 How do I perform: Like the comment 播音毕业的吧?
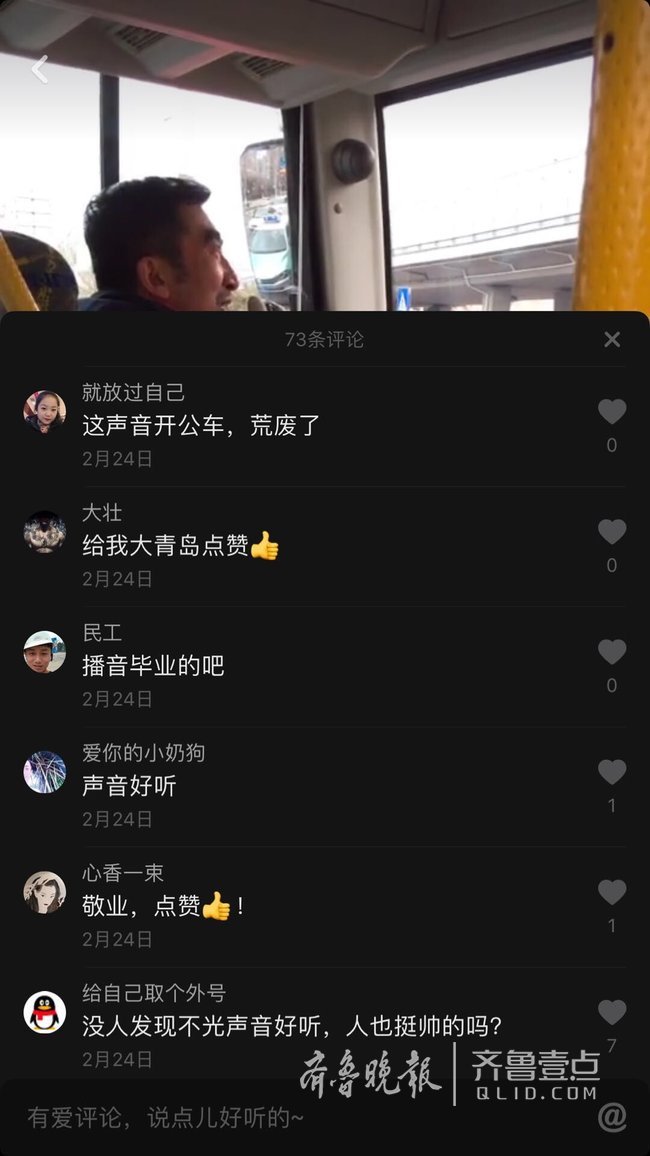tap(612, 652)
